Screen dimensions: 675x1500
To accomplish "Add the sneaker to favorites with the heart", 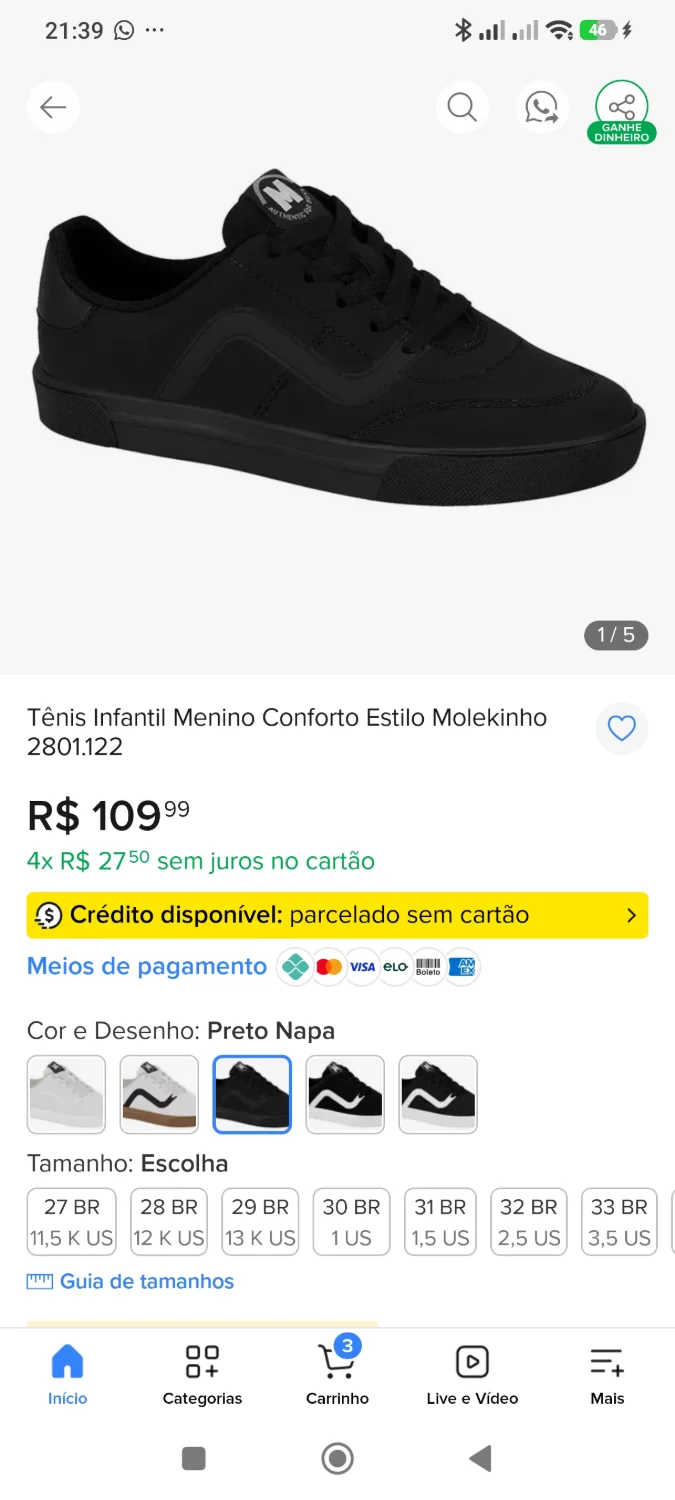I will point(622,729).
